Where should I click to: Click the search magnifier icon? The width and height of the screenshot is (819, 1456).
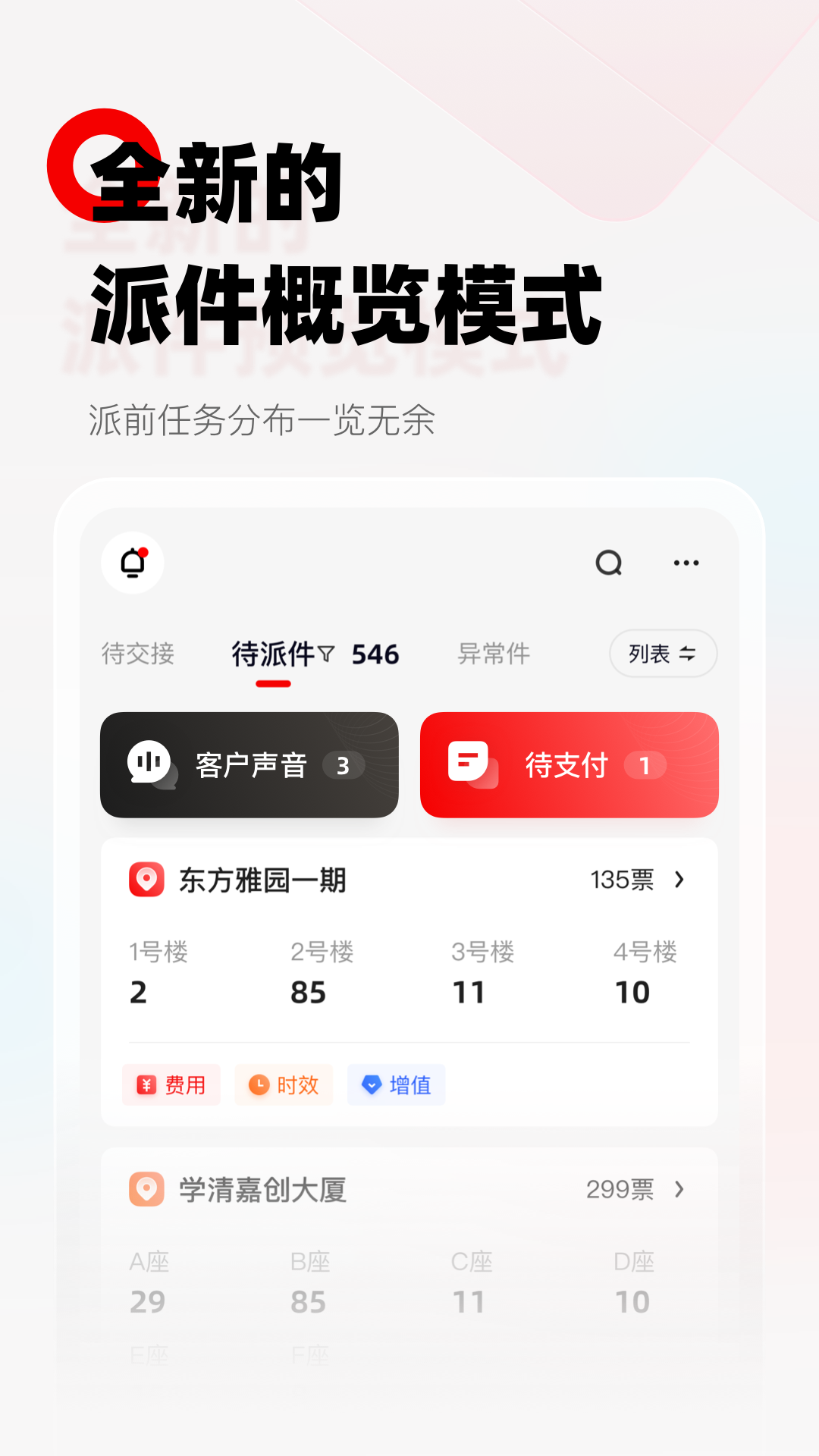(609, 563)
